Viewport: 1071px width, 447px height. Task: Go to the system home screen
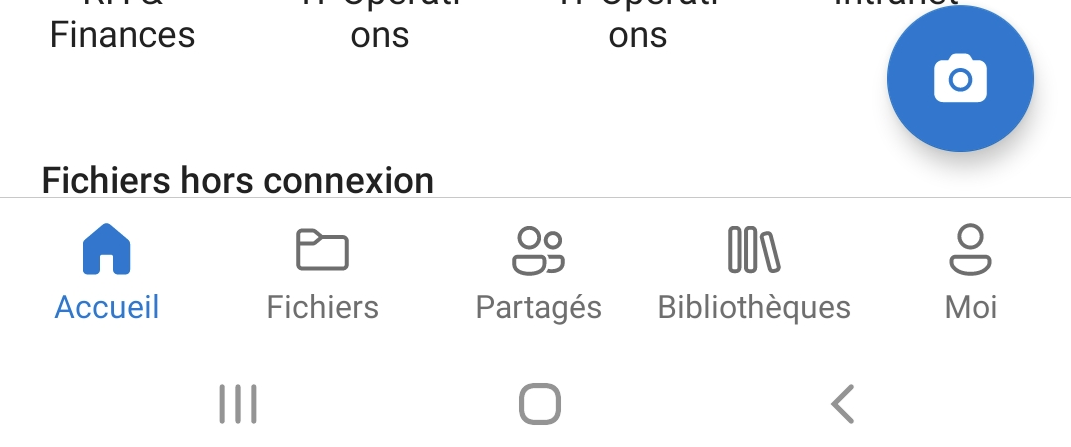tap(539, 404)
